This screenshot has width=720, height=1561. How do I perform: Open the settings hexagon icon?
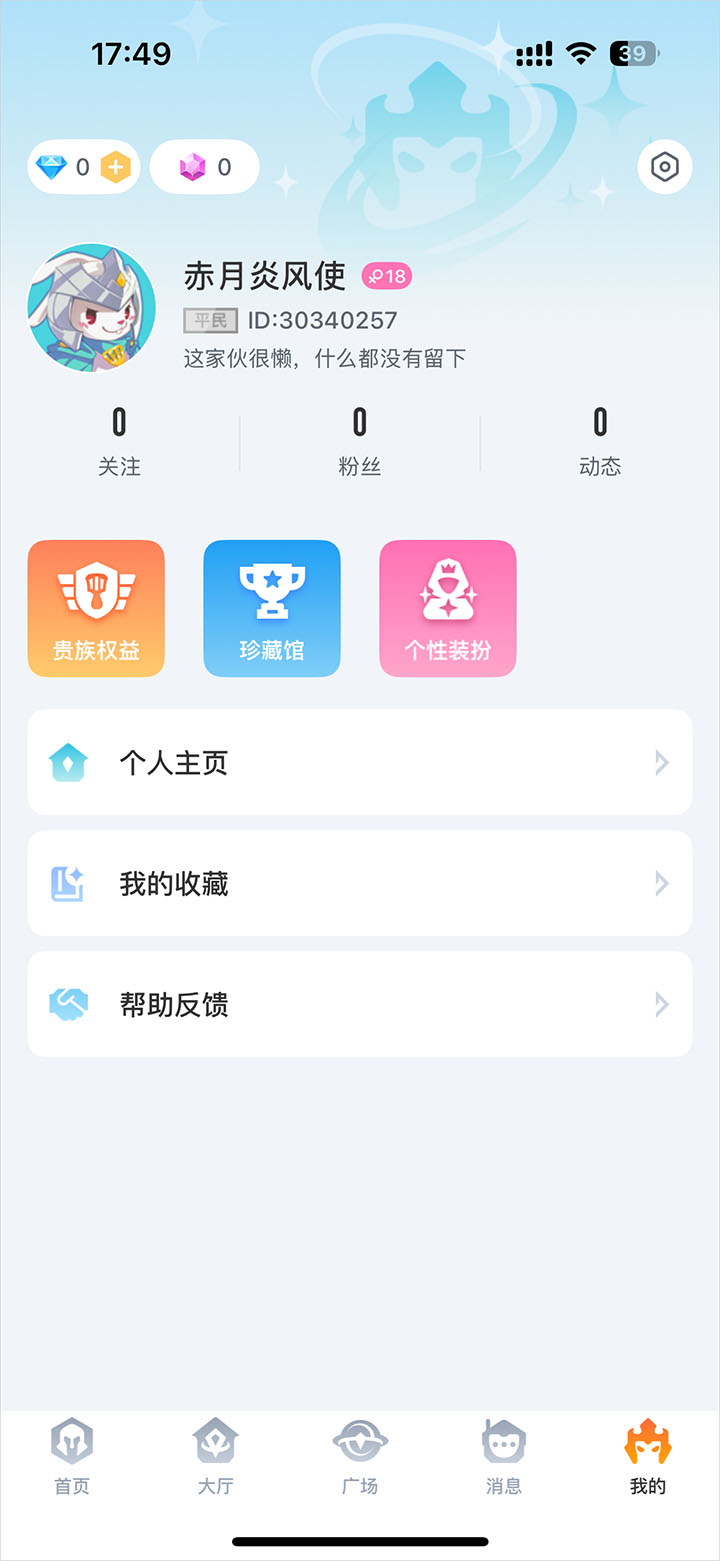pos(665,167)
